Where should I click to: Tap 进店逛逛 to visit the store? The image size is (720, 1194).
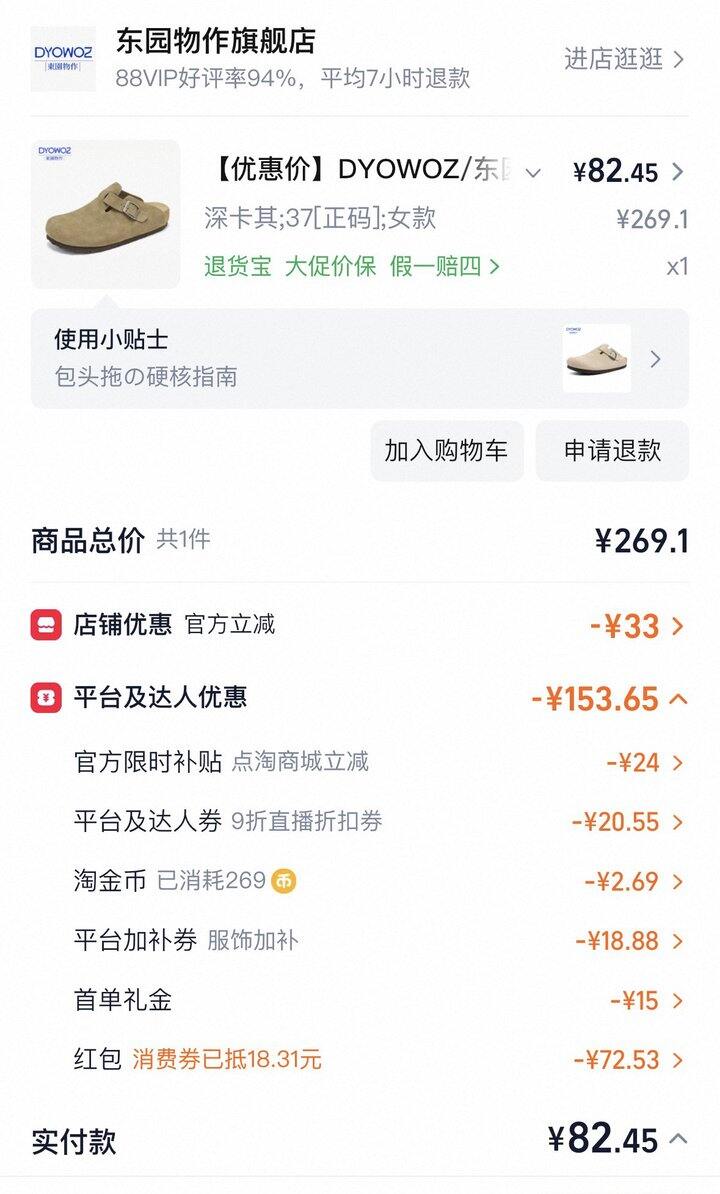click(x=624, y=59)
